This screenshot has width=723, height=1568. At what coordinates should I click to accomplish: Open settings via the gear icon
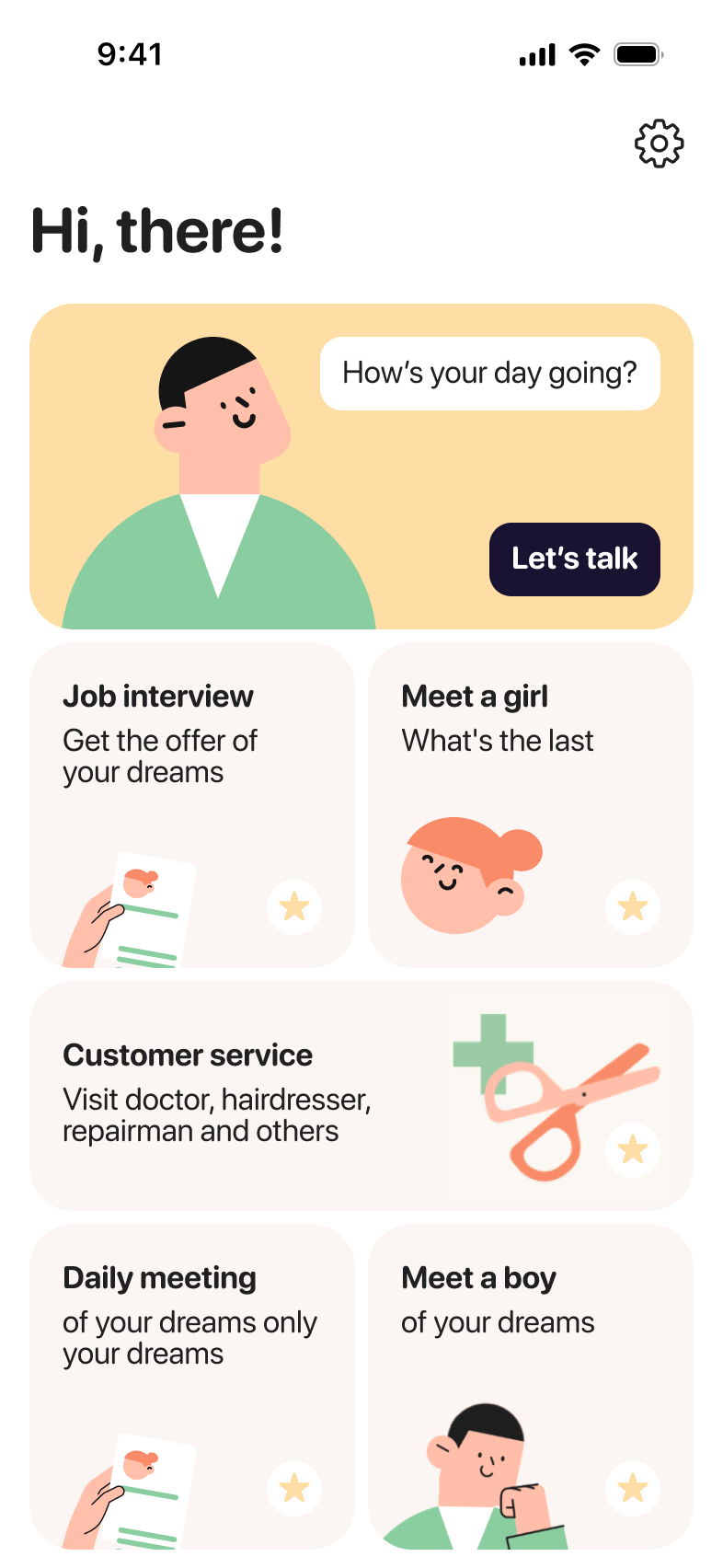click(660, 144)
